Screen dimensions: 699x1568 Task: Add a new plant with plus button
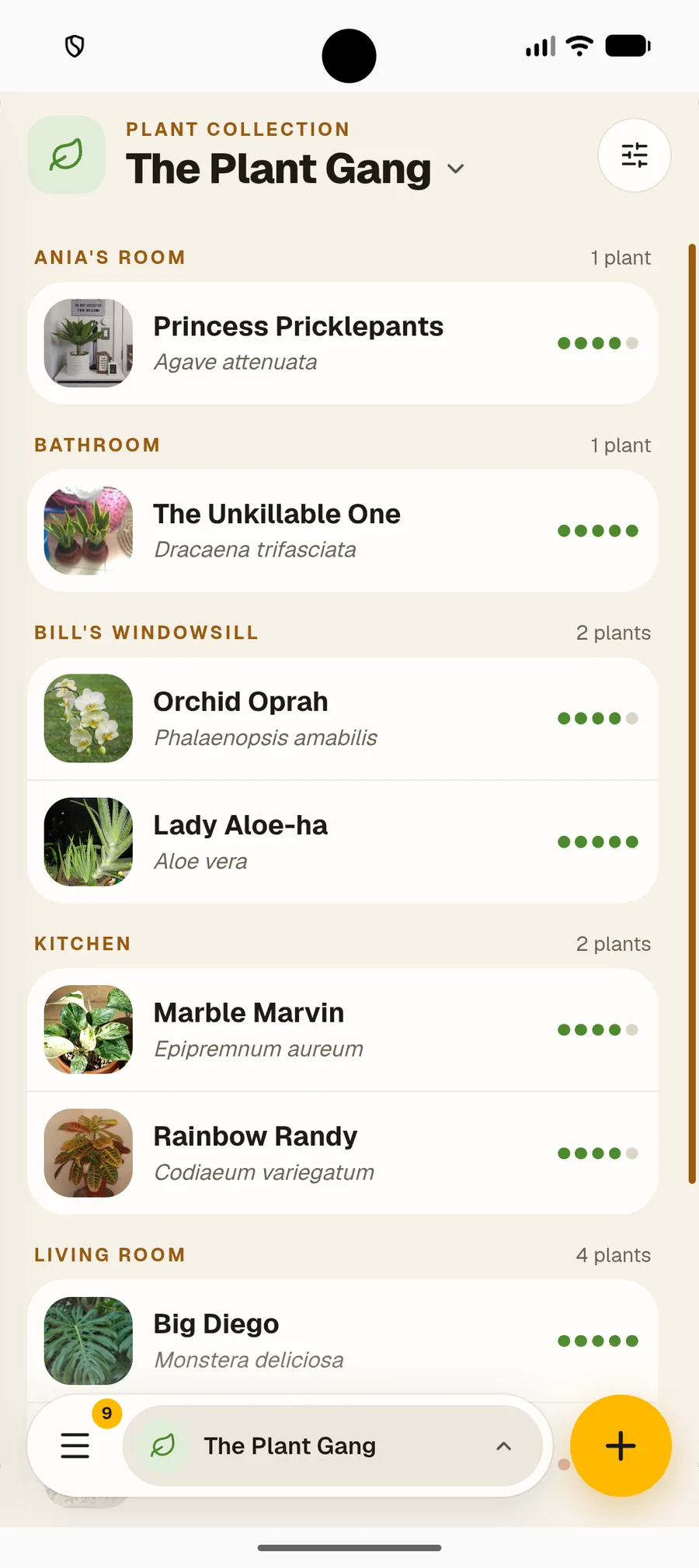tap(621, 1445)
